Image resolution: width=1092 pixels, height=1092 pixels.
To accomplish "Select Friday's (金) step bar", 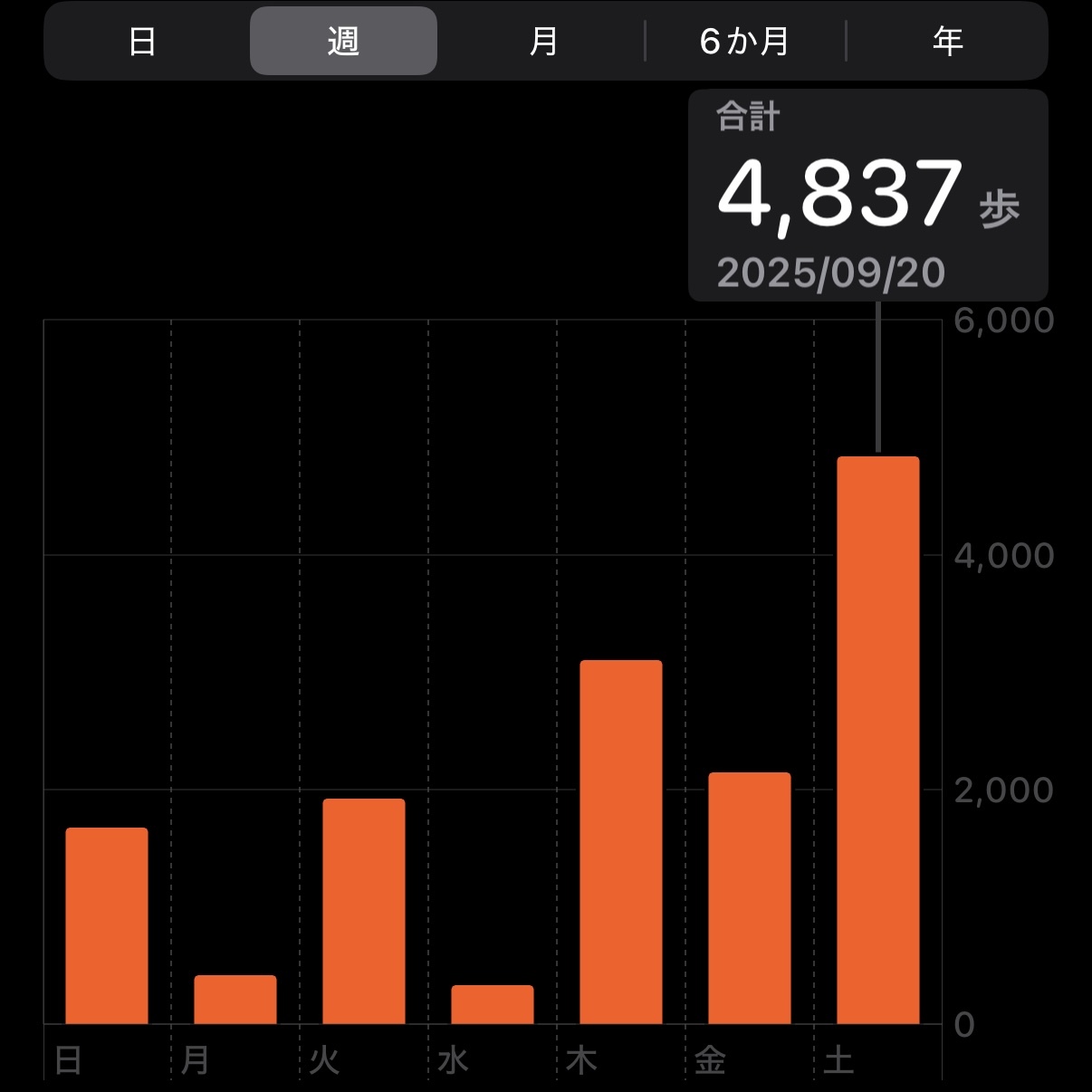I will click(750, 898).
